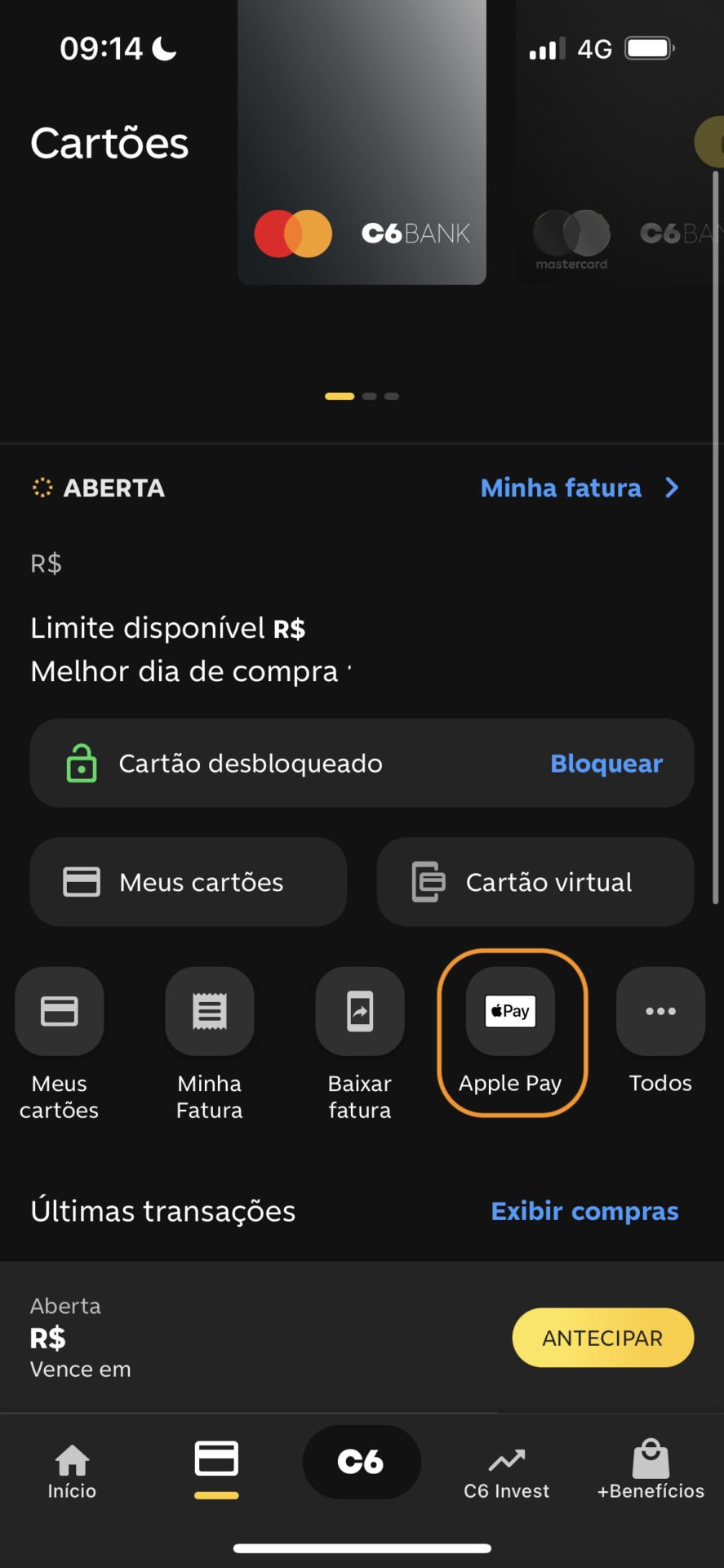Screen dimensions: 724x1568
Task: Open the Apple Pay shortcut
Action: point(510,1032)
